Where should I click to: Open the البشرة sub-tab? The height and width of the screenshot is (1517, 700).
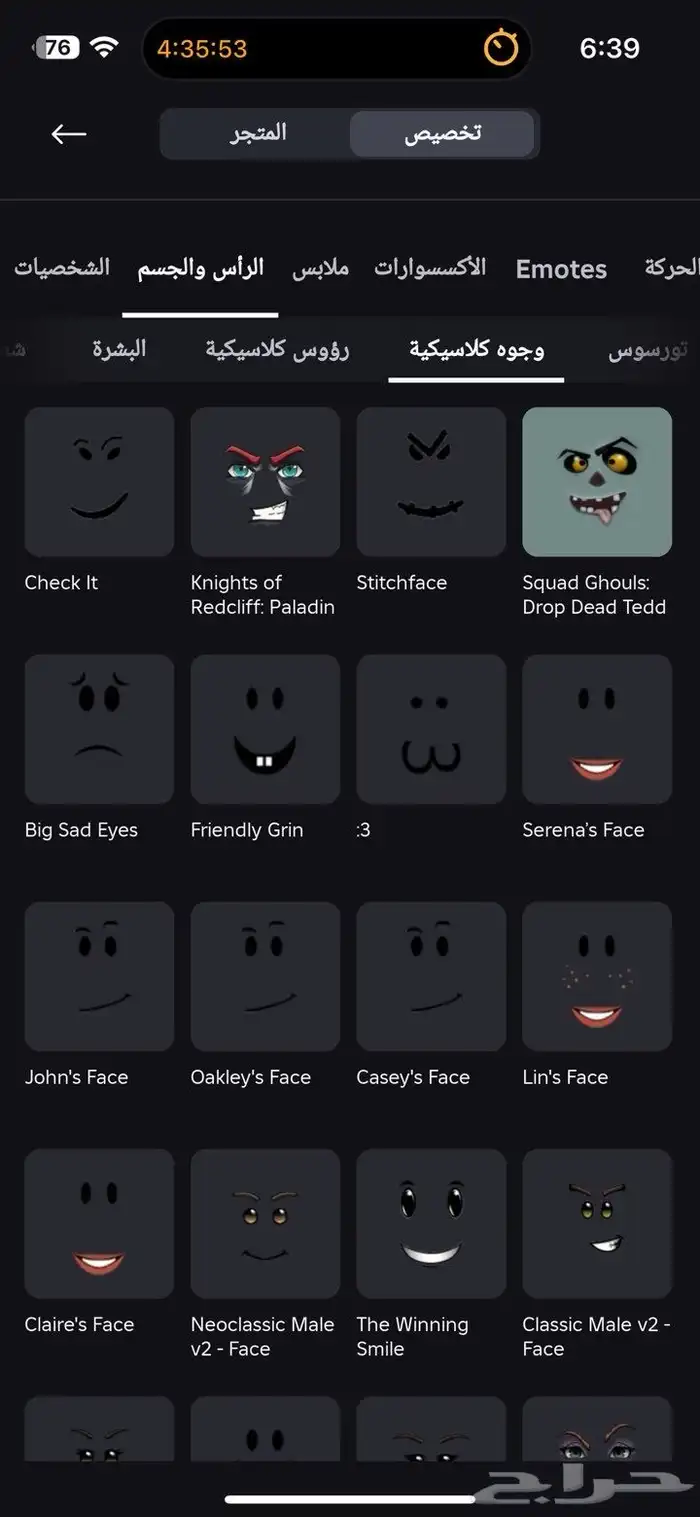(x=119, y=349)
